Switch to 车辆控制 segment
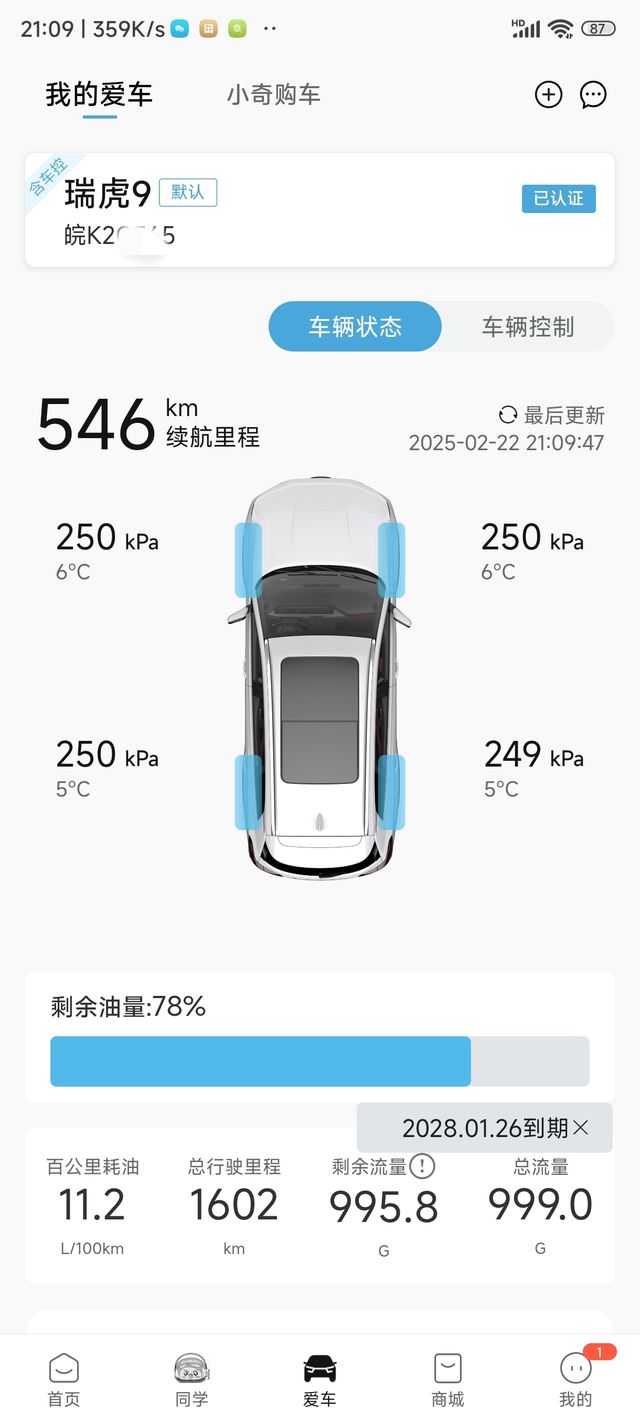The height and width of the screenshot is (1423, 640). tap(527, 327)
